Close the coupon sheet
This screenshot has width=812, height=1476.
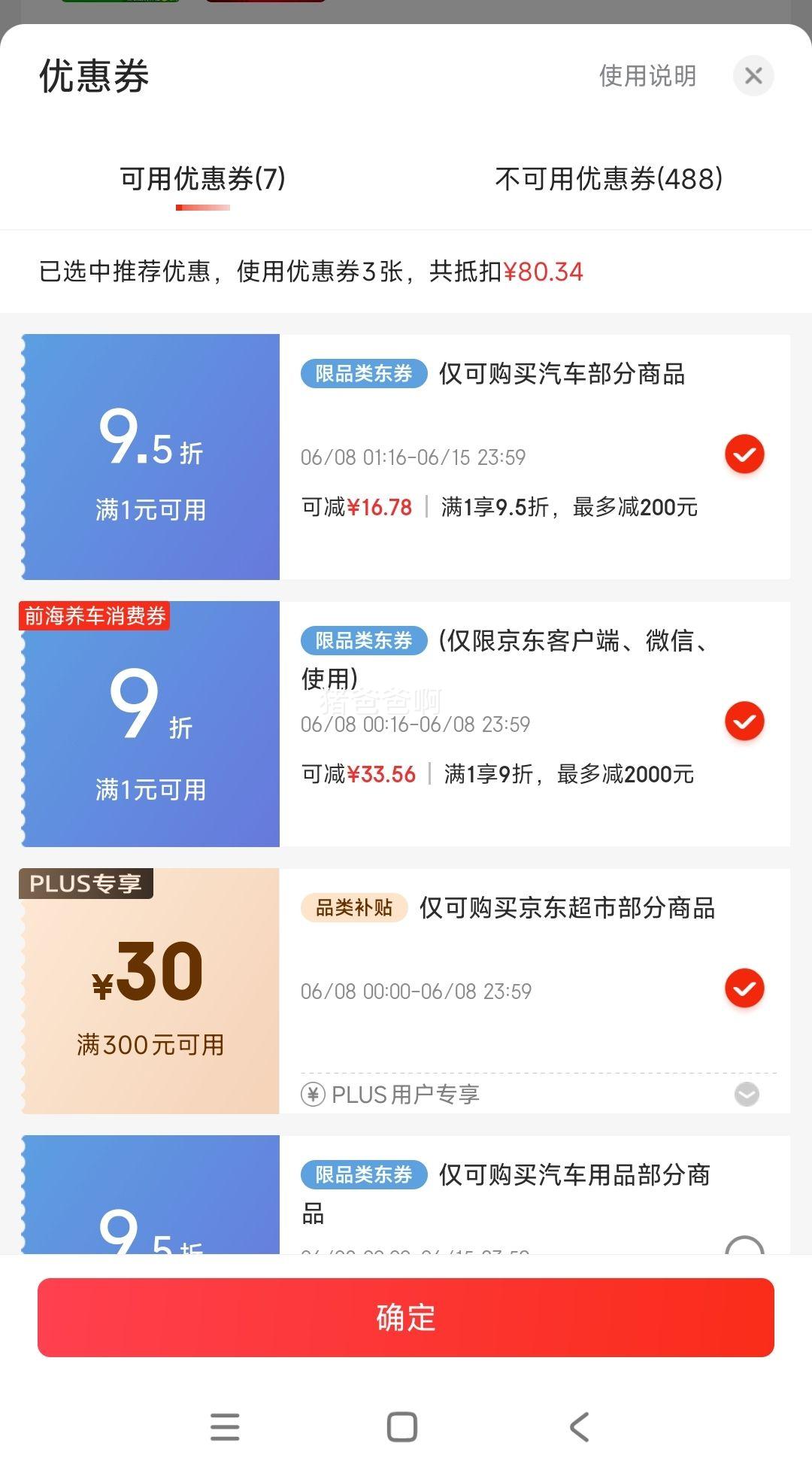pos(753,75)
